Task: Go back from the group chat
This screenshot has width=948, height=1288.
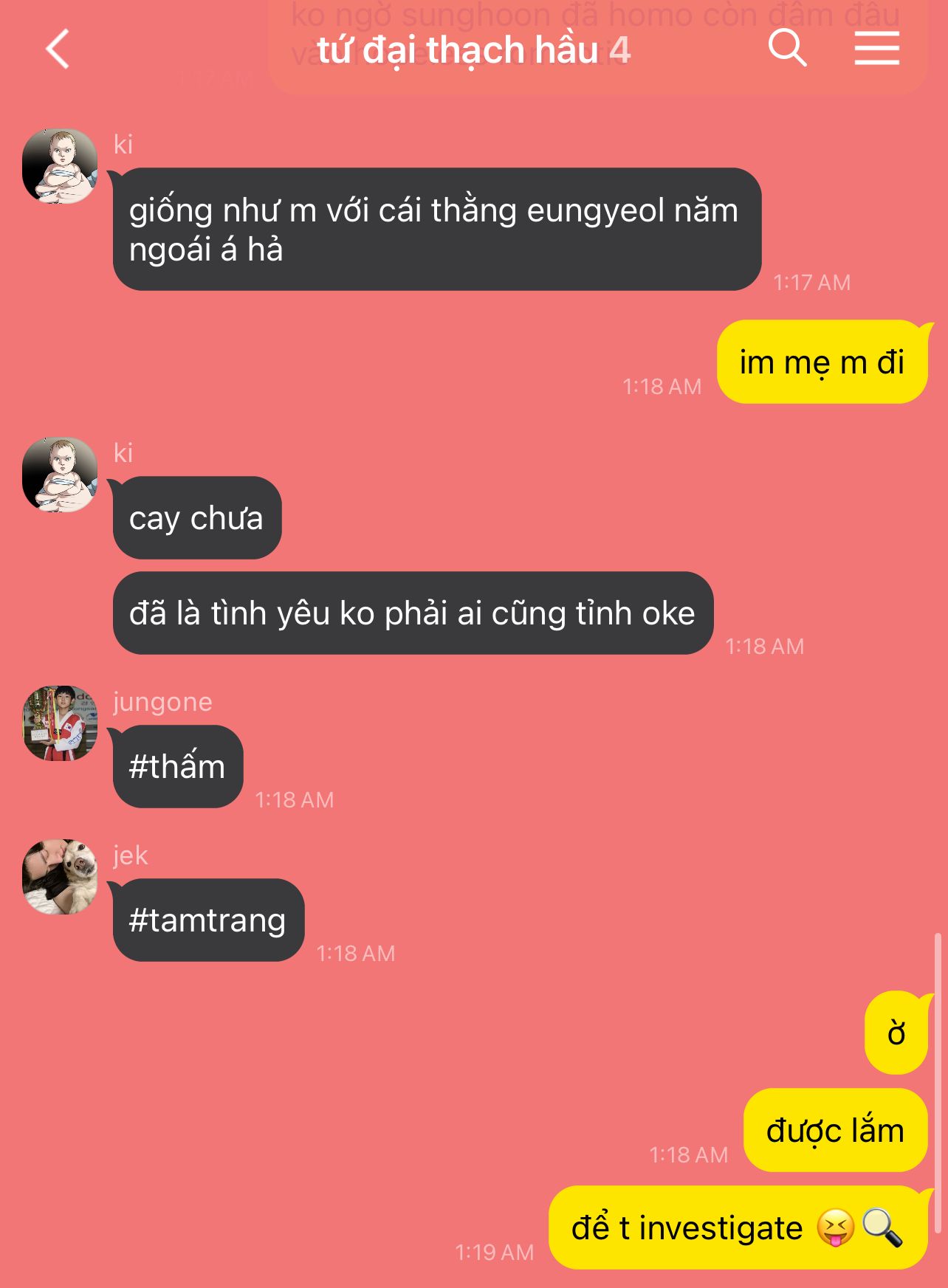Action: point(58,49)
